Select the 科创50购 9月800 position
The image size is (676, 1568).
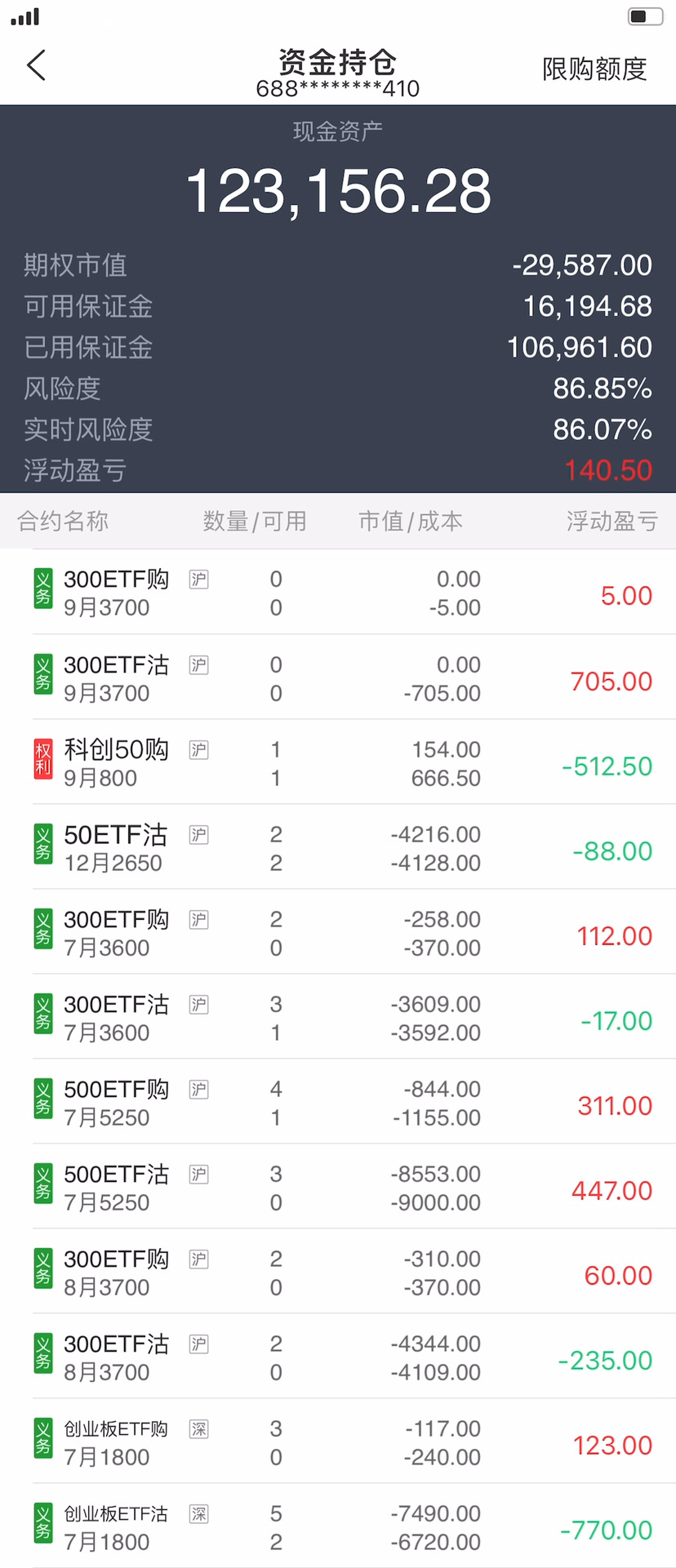tap(338, 763)
